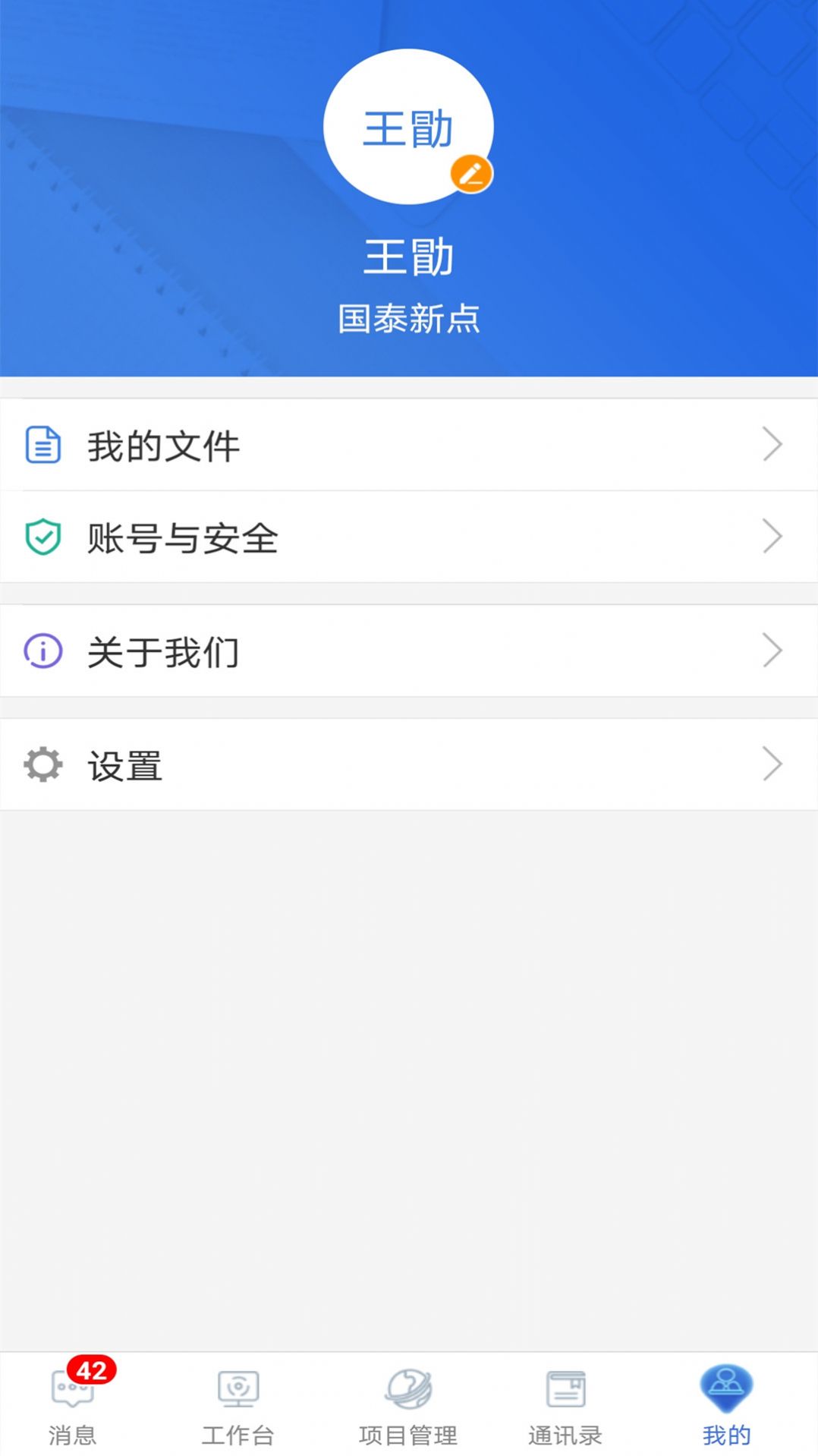Viewport: 818px width, 1456px height.
Task: Tap the edit pencil badge on the avatar
Action: [472, 174]
